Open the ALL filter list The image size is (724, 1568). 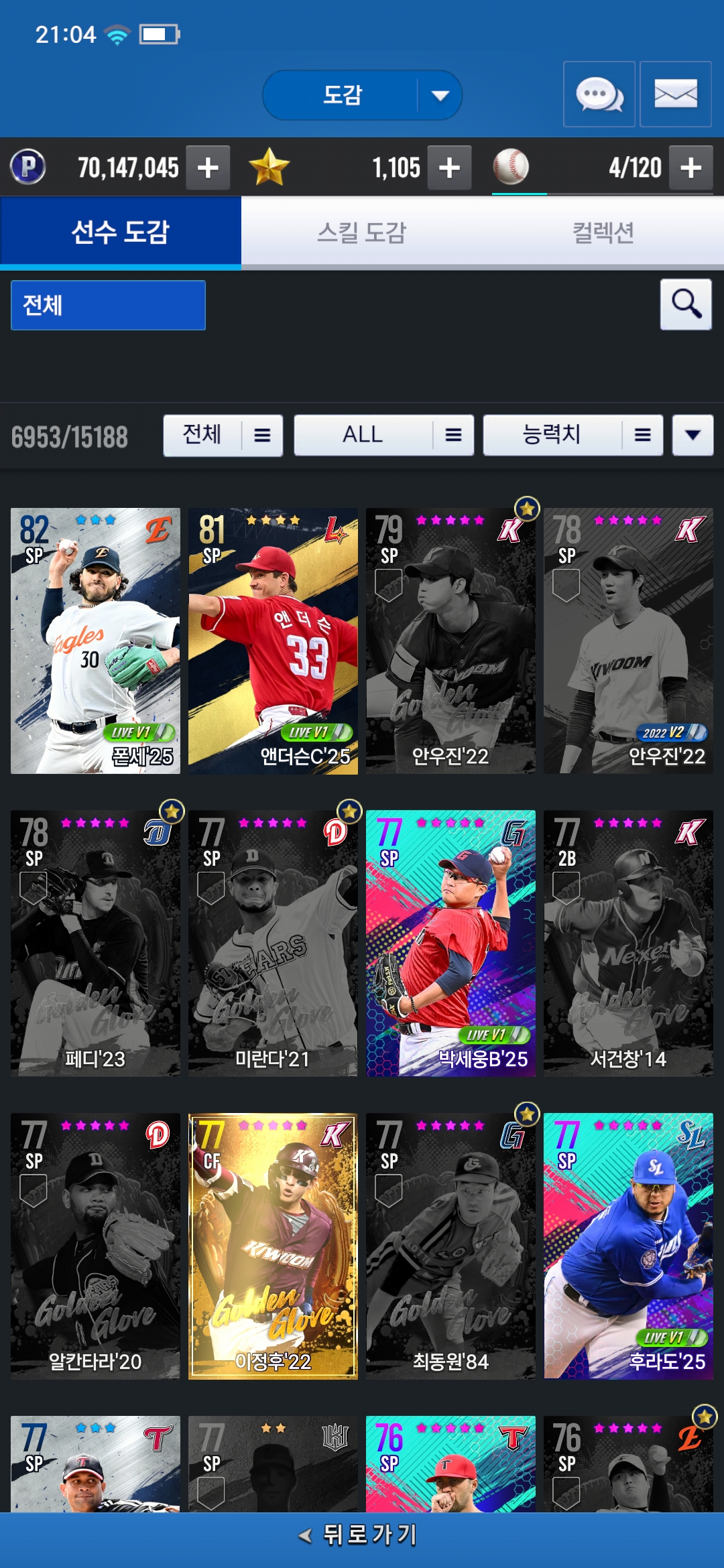tap(383, 436)
